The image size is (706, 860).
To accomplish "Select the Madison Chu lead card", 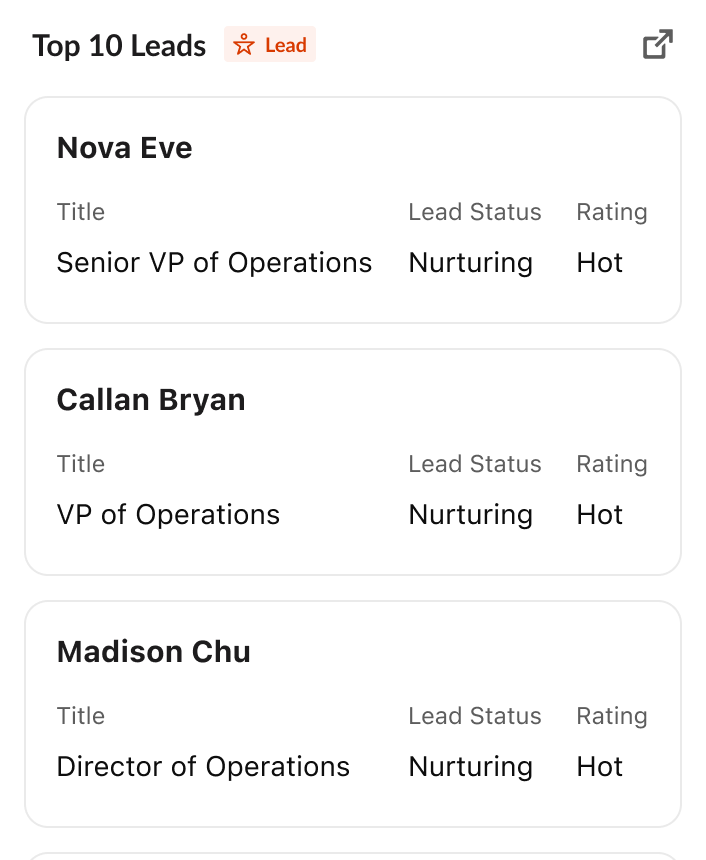I will (154, 652).
